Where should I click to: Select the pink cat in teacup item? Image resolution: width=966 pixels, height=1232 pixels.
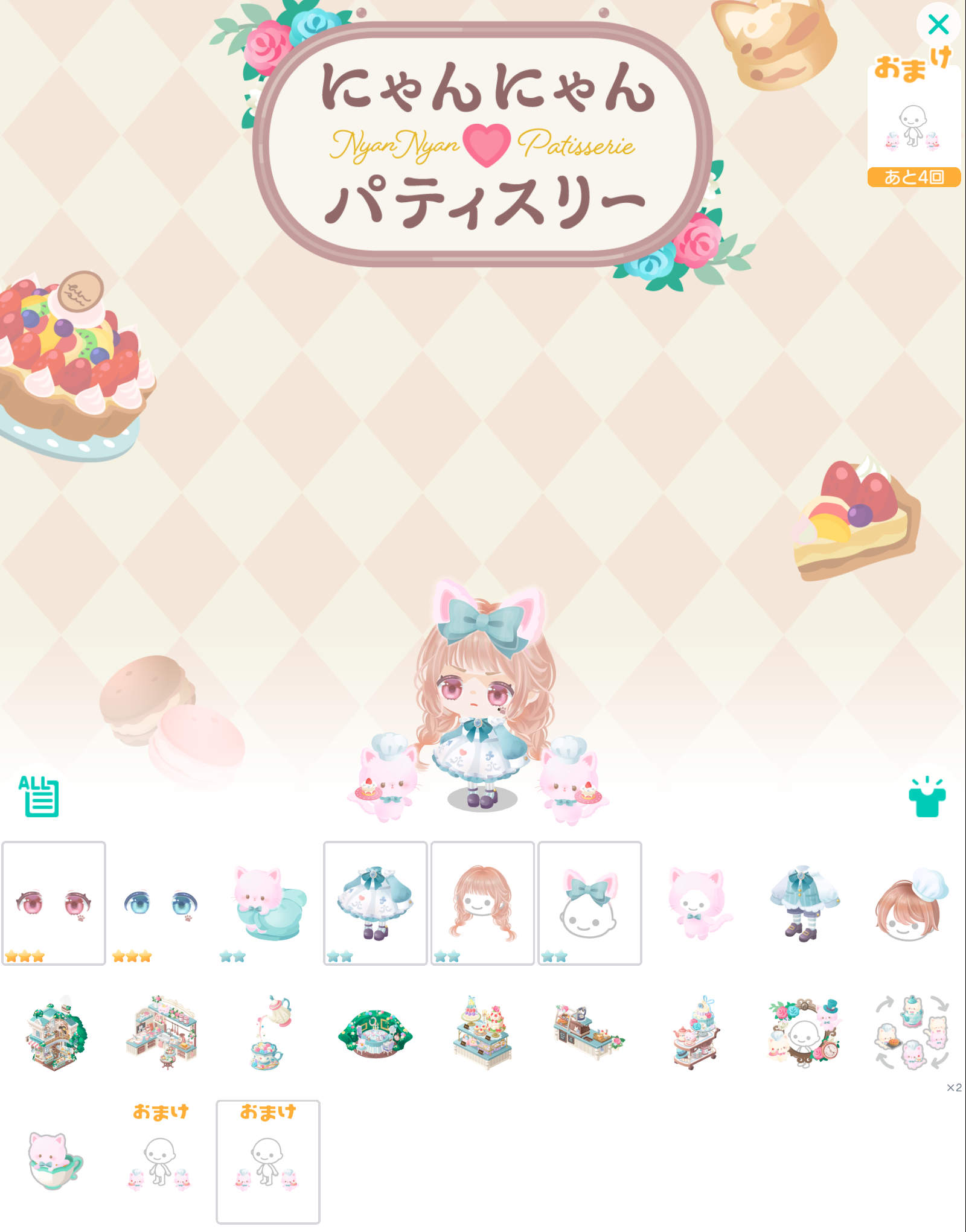54,1160
